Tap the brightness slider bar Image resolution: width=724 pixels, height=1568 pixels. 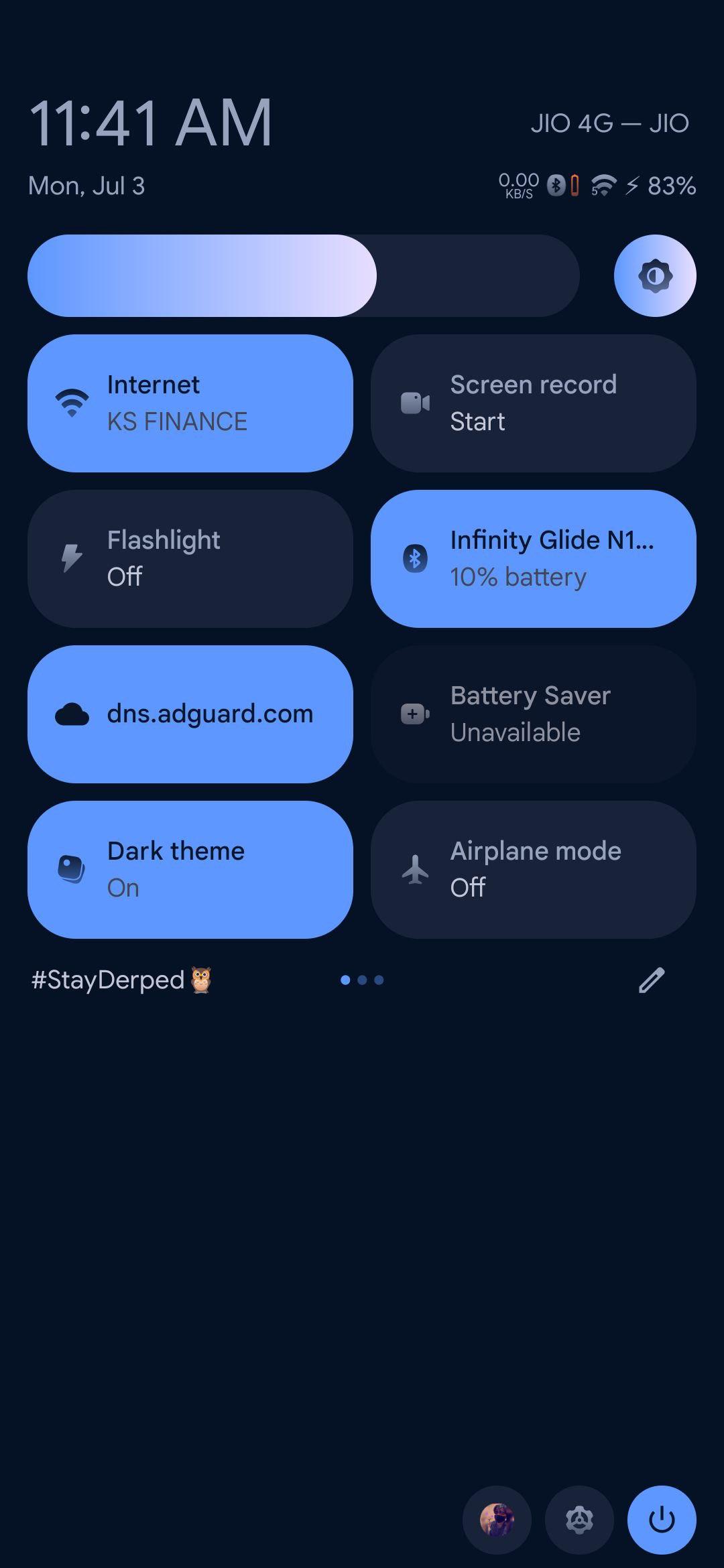[303, 275]
